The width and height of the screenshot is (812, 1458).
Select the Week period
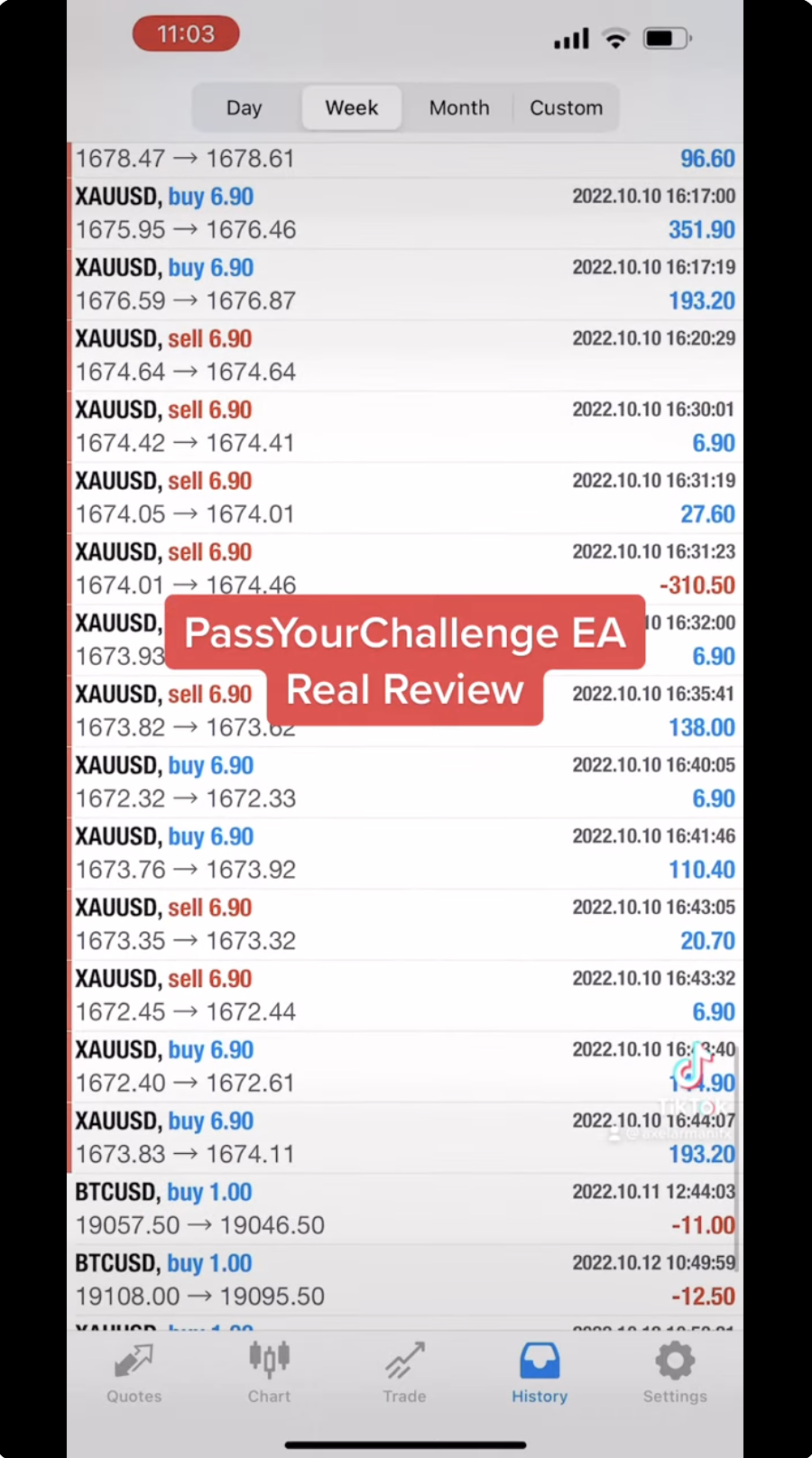[351, 108]
